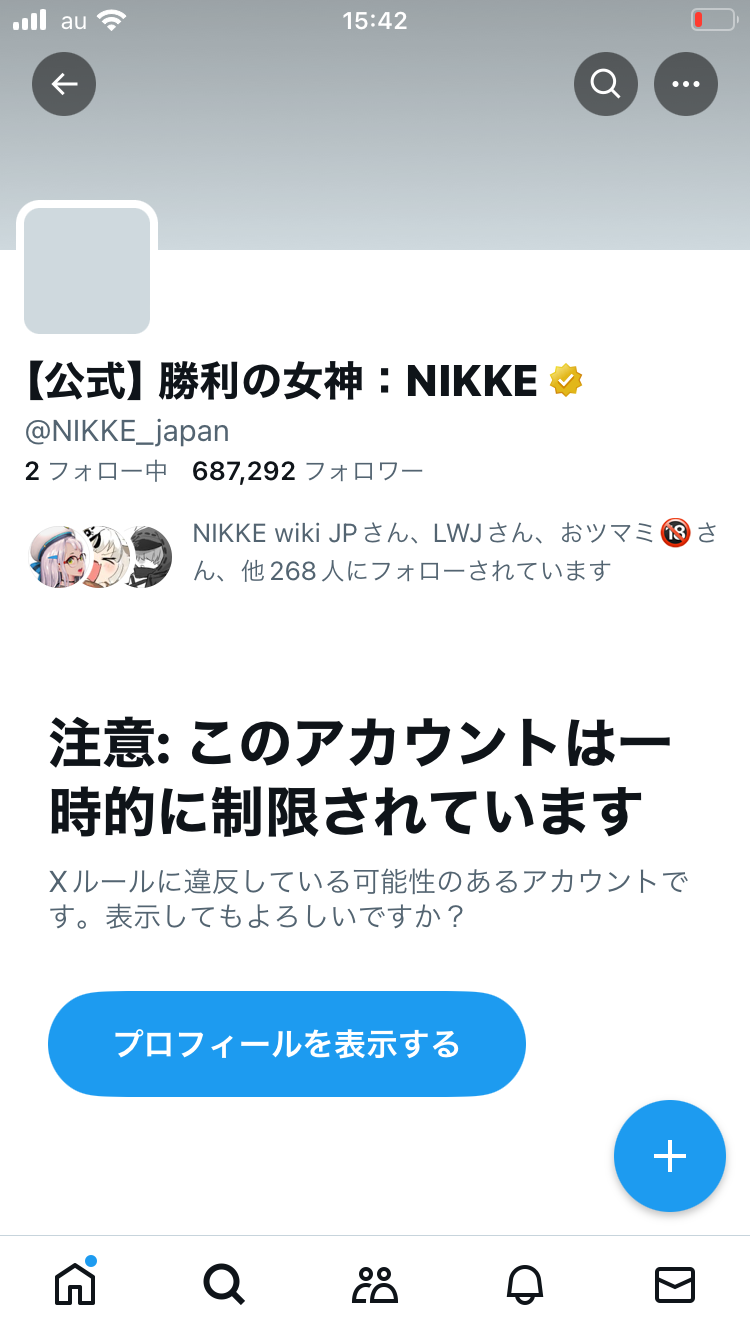
Task: Open the Search tab in bottom bar
Action: (224, 1283)
